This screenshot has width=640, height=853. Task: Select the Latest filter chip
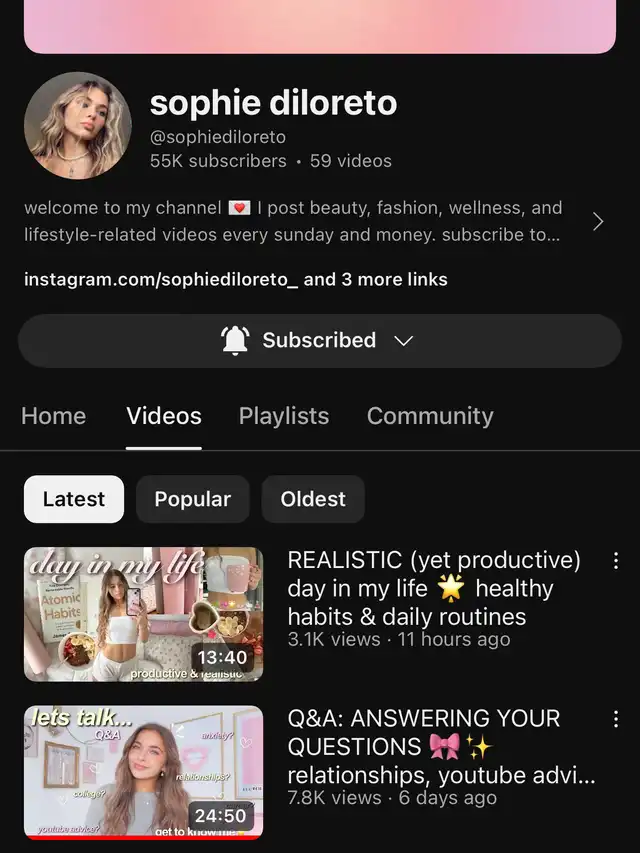coord(74,499)
